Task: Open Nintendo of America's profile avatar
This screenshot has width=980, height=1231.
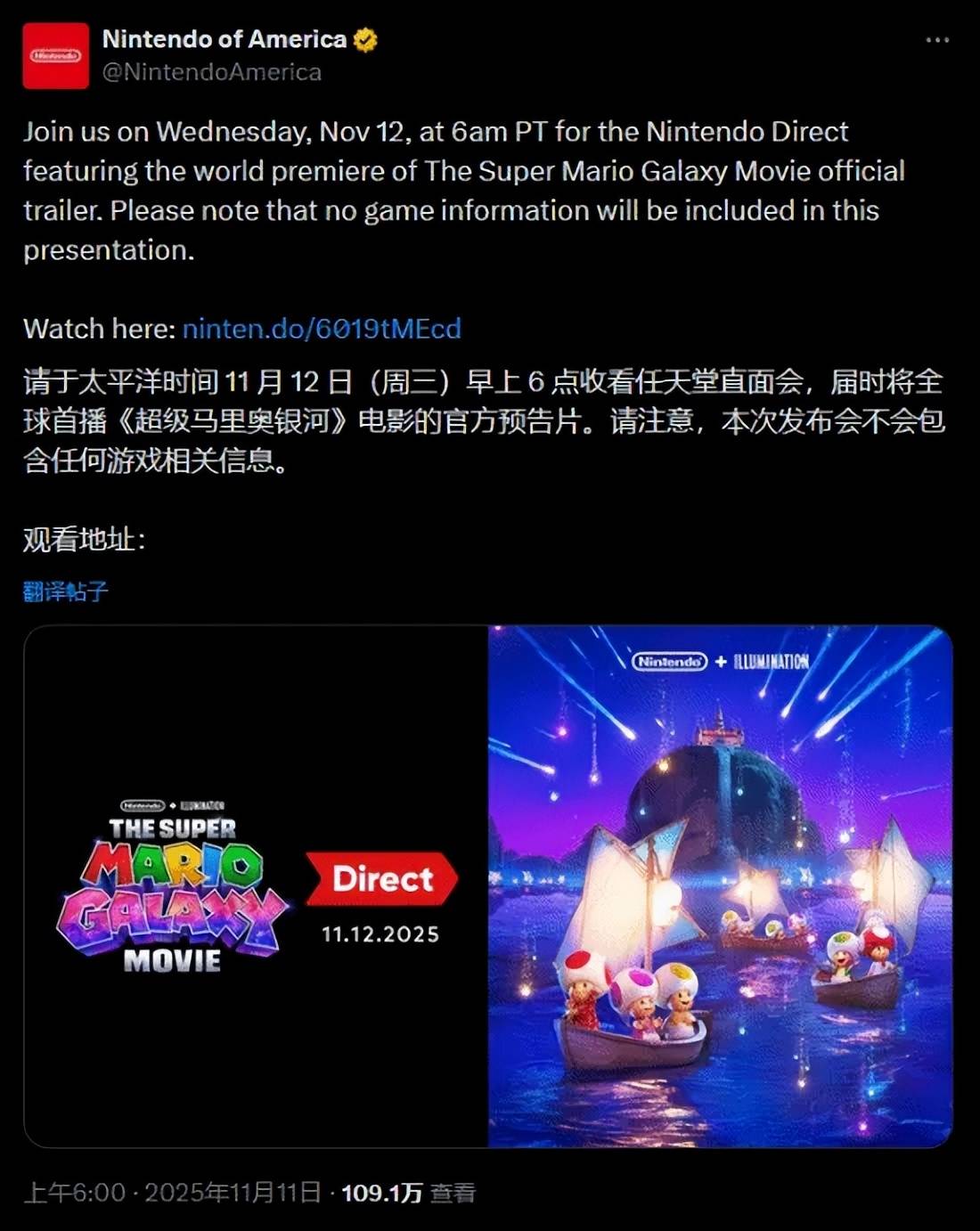Action: pyautogui.click(x=55, y=56)
